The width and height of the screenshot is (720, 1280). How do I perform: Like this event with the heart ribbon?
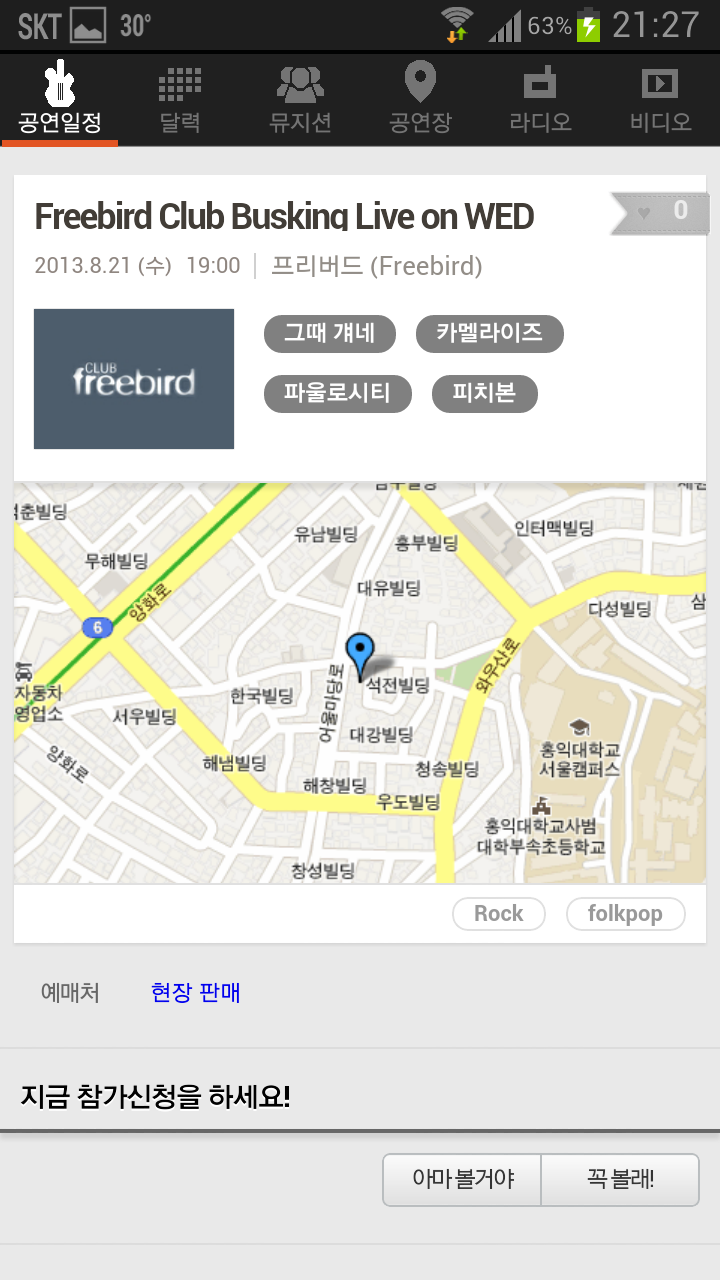coord(660,212)
